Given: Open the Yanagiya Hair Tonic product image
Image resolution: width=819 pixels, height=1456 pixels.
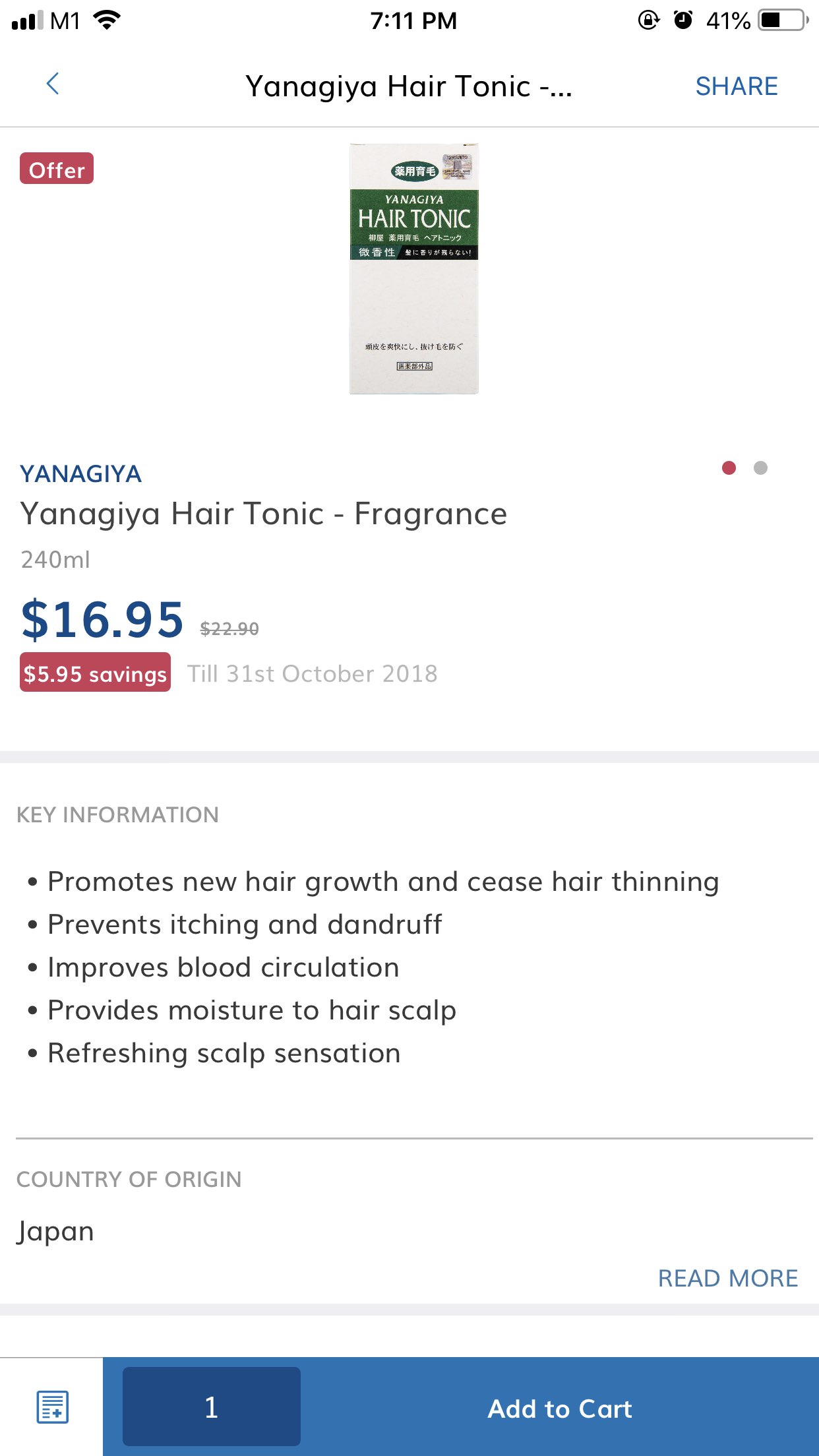Looking at the screenshot, I should [413, 269].
